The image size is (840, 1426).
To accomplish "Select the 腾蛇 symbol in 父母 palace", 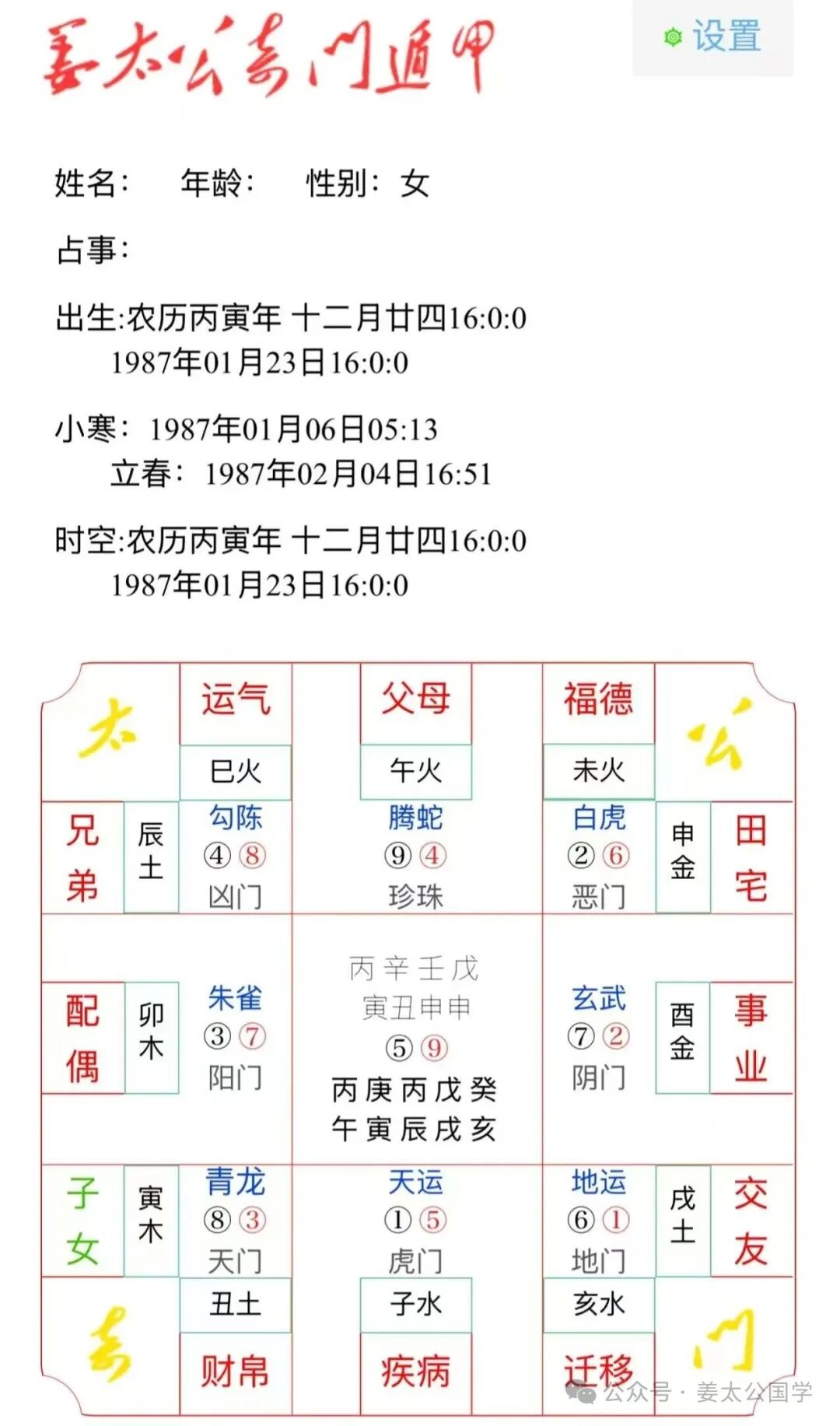I will click(416, 818).
